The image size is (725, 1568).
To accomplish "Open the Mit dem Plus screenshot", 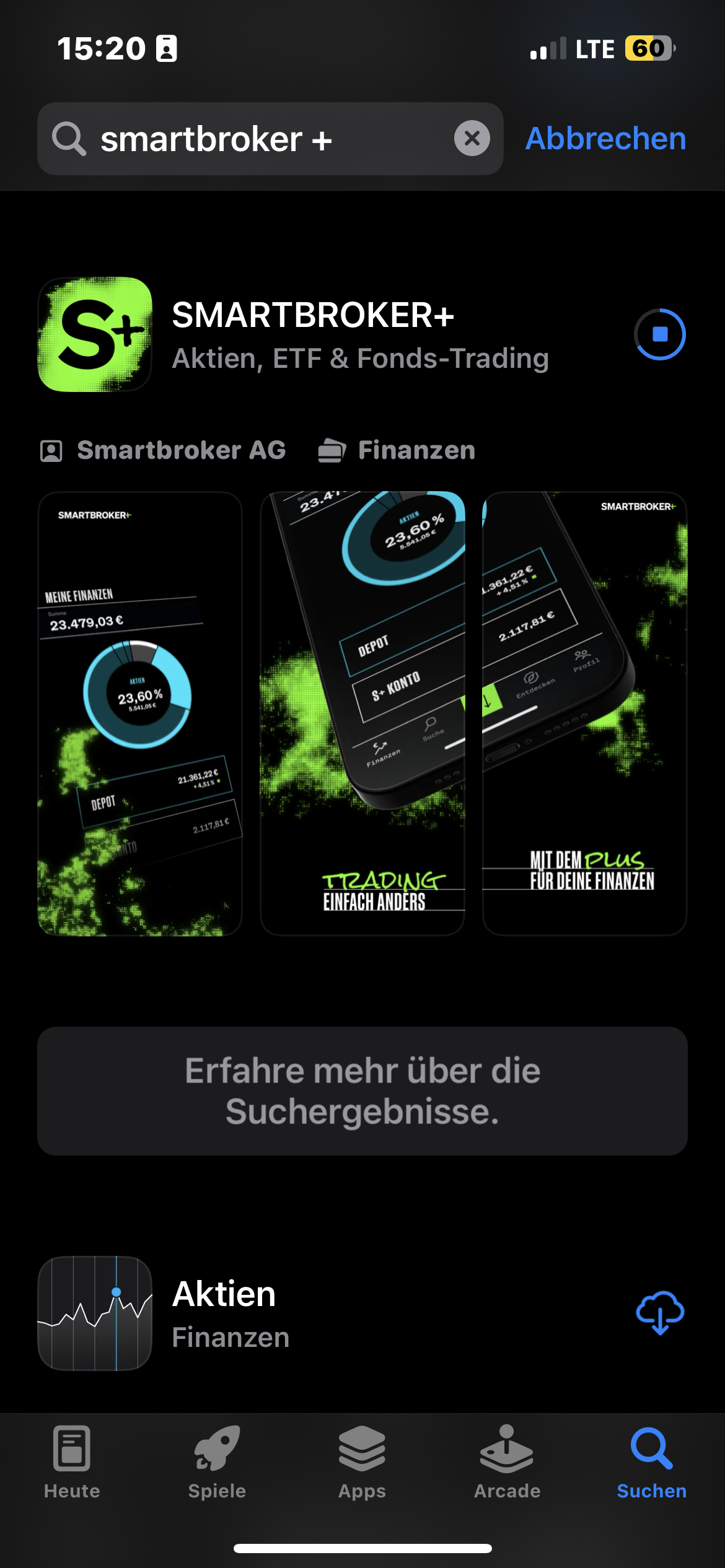I will click(584, 713).
